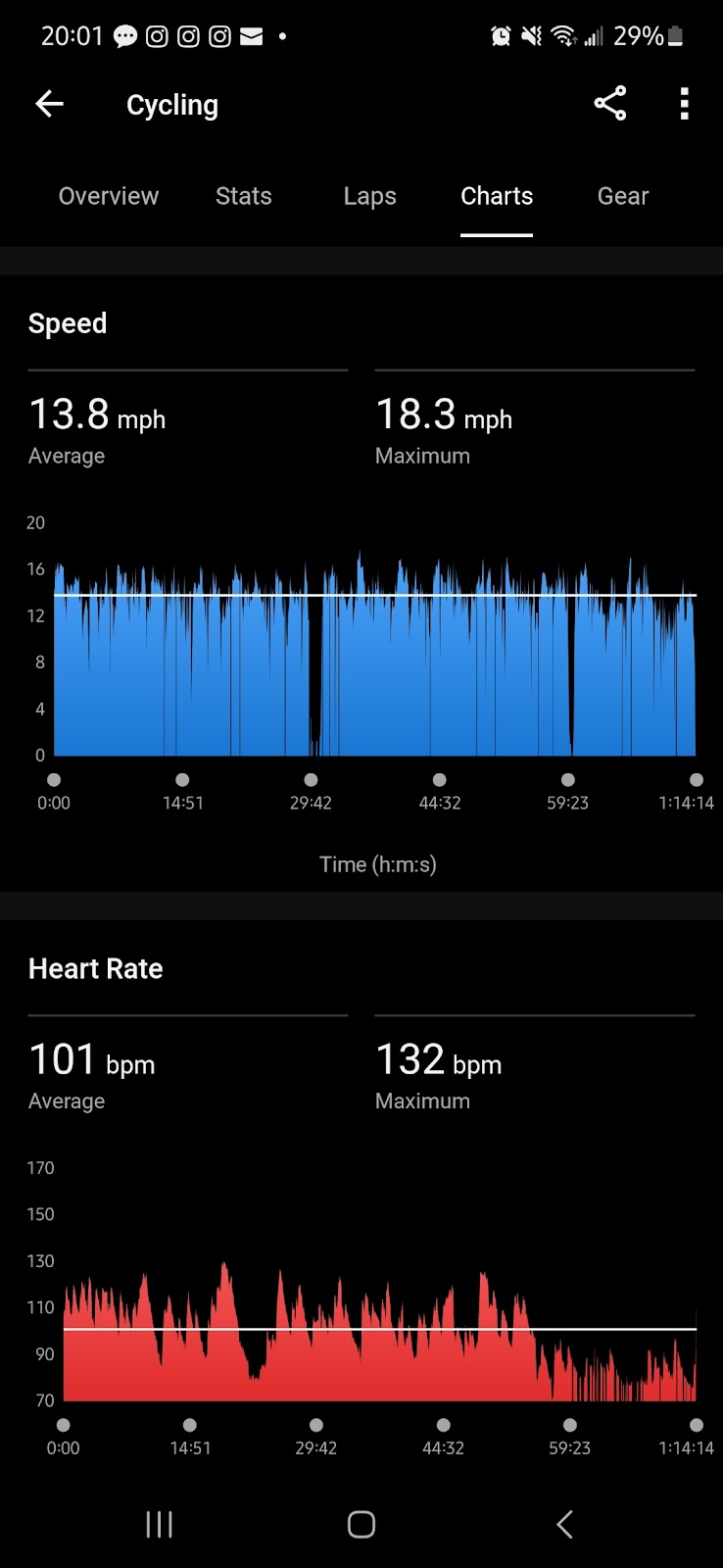Switch to the Overview tab
Image resolution: width=723 pixels, height=1568 pixels.
[109, 196]
